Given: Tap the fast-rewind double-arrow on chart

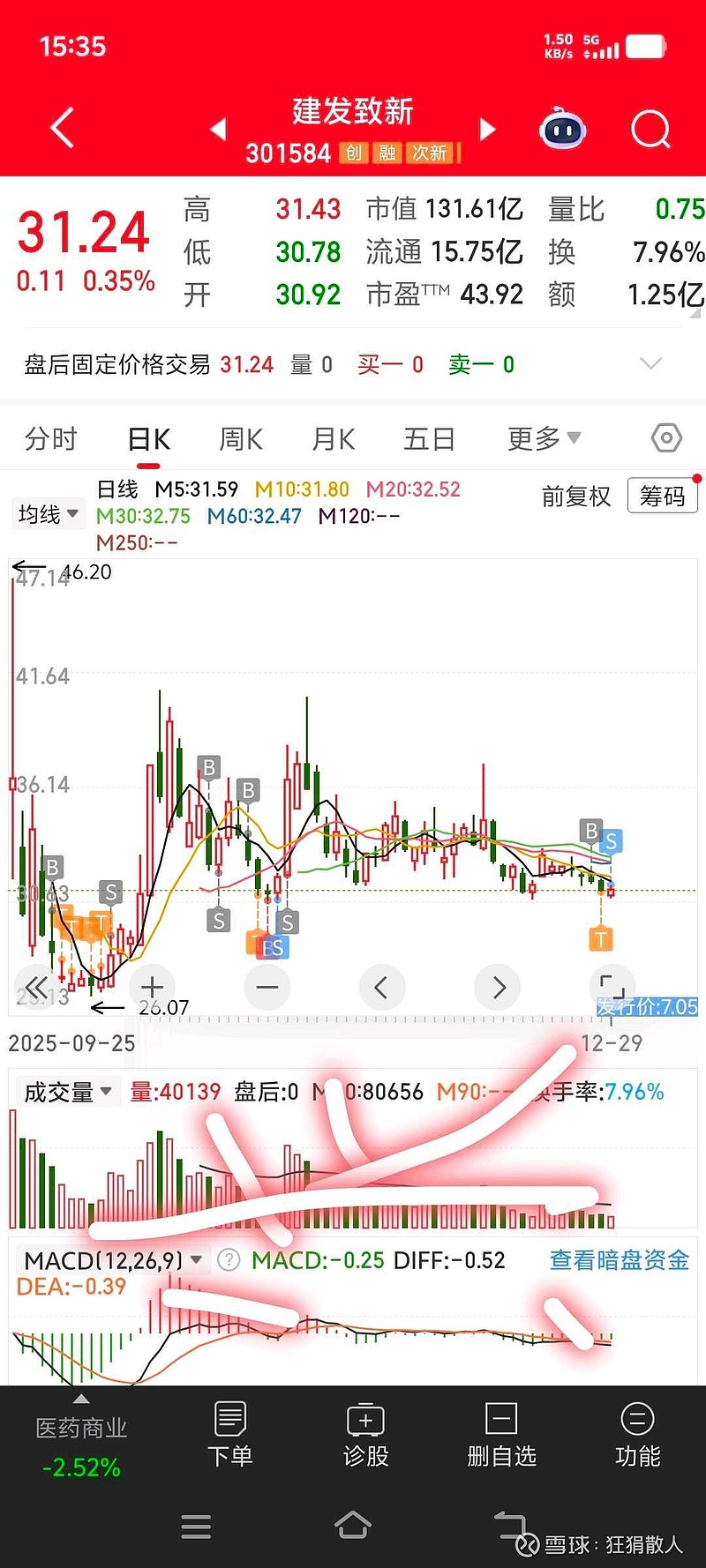Looking at the screenshot, I should [x=36, y=987].
